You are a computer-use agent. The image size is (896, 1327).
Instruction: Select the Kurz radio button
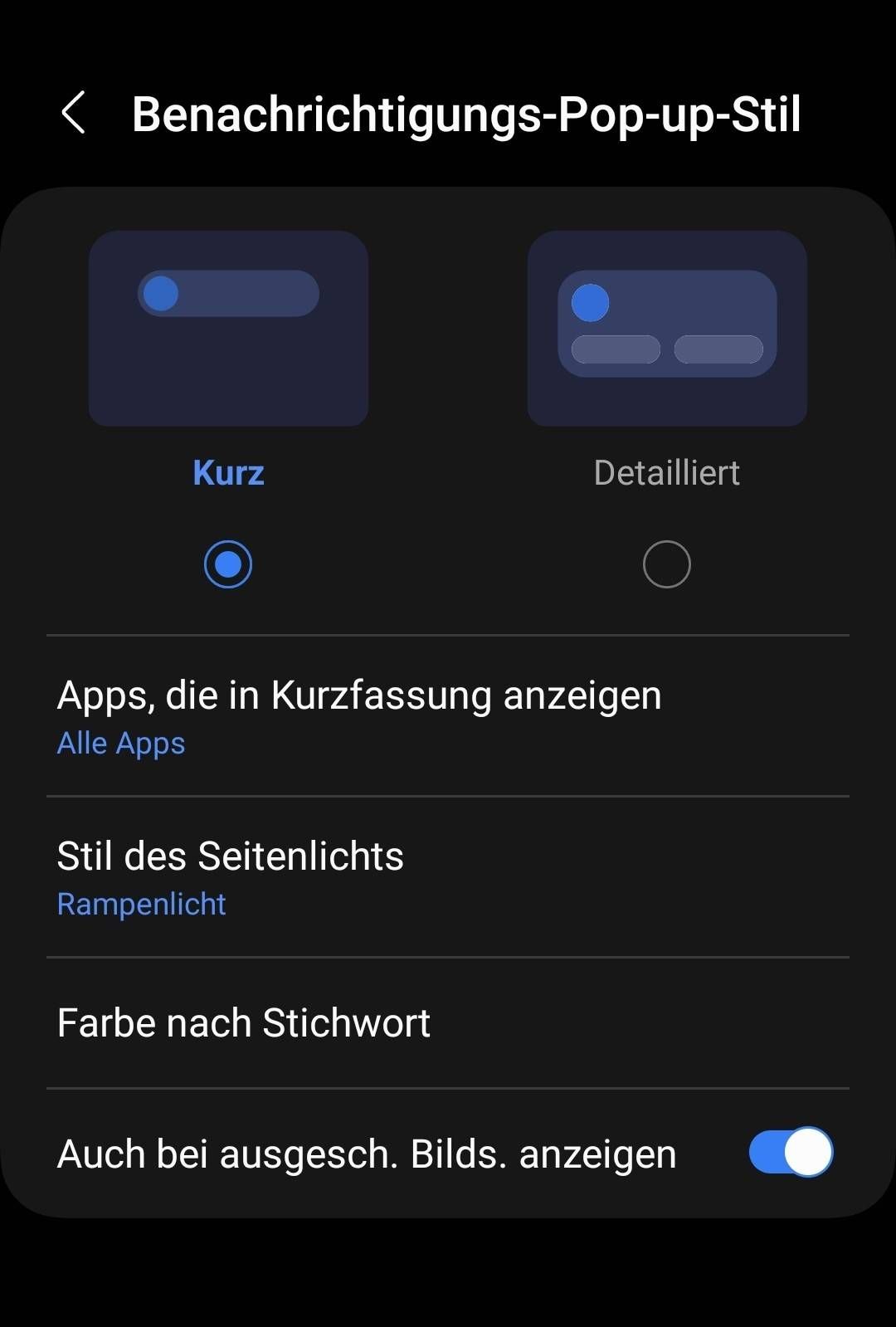pyautogui.click(x=228, y=564)
